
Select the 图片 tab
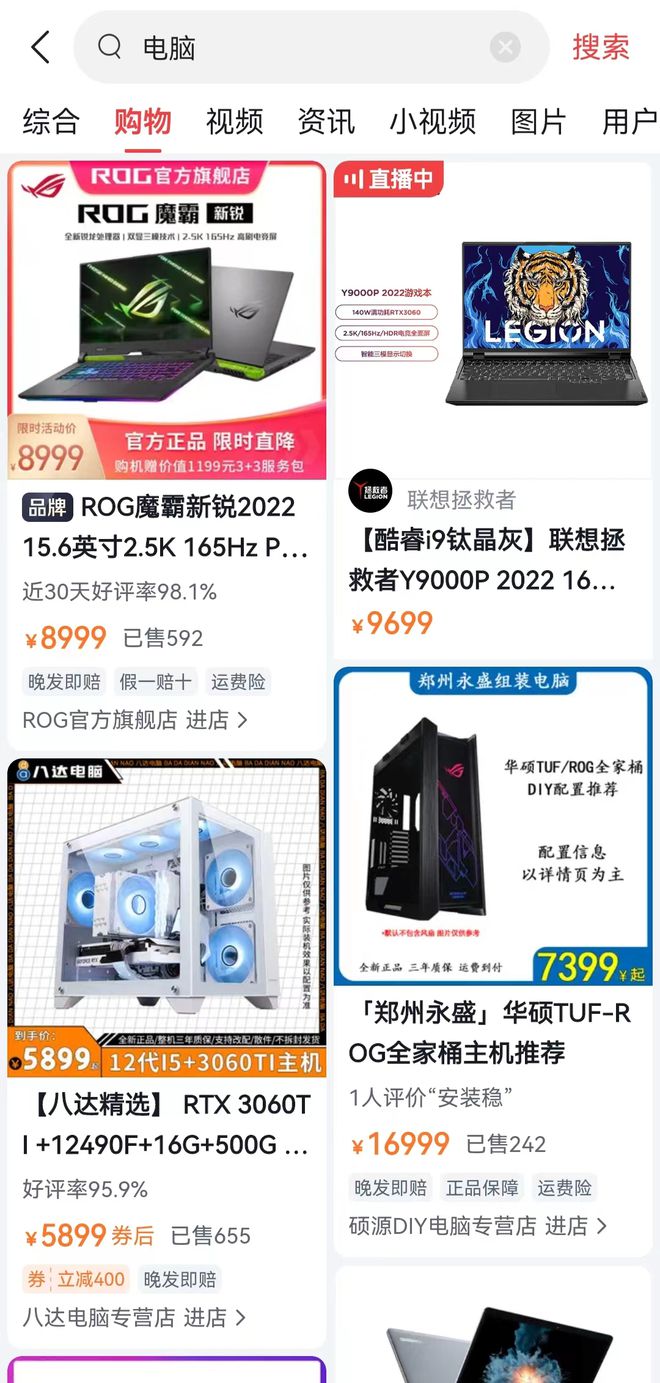(x=538, y=122)
